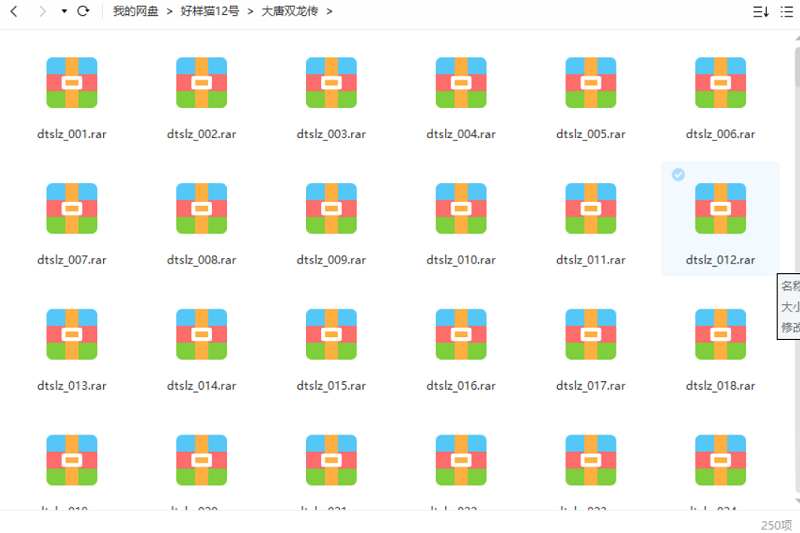This screenshot has height=533, width=800.
Task: Uncheck the selected dtslz_012.rar checkbox
Action: (x=678, y=175)
